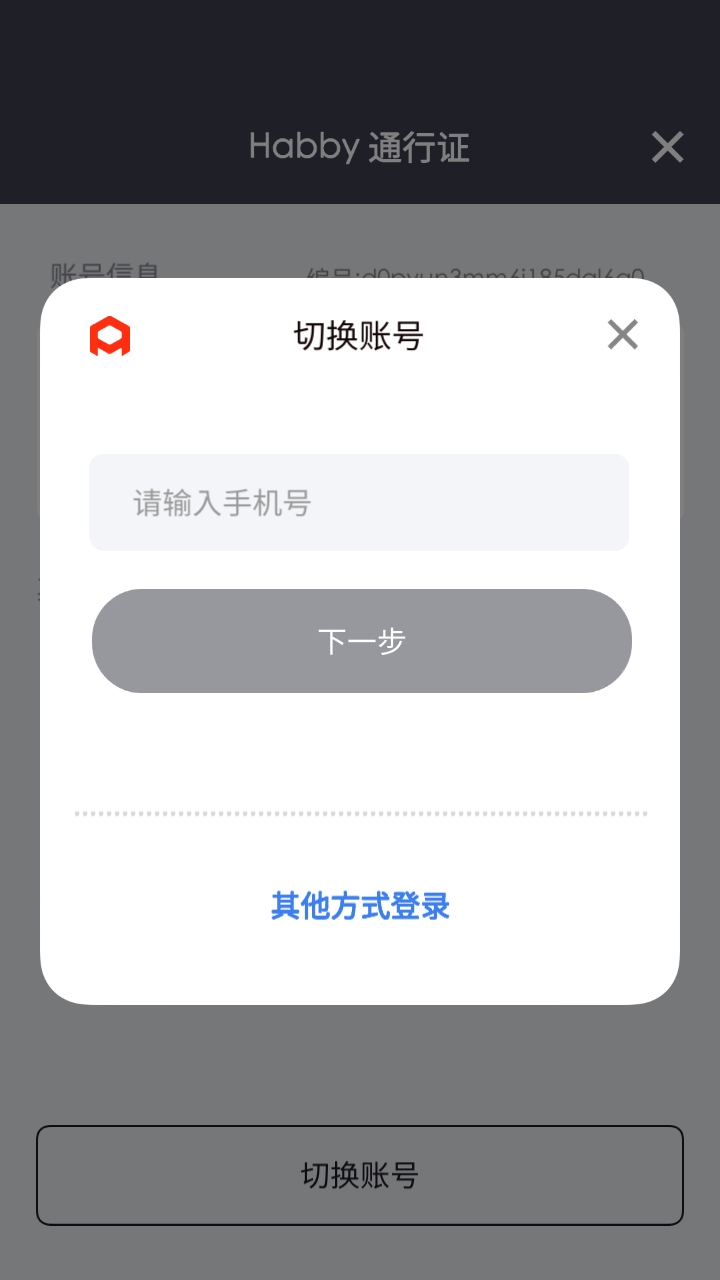720x1280 pixels.
Task: Click the top-right close icon of the webview
Action: click(x=666, y=147)
